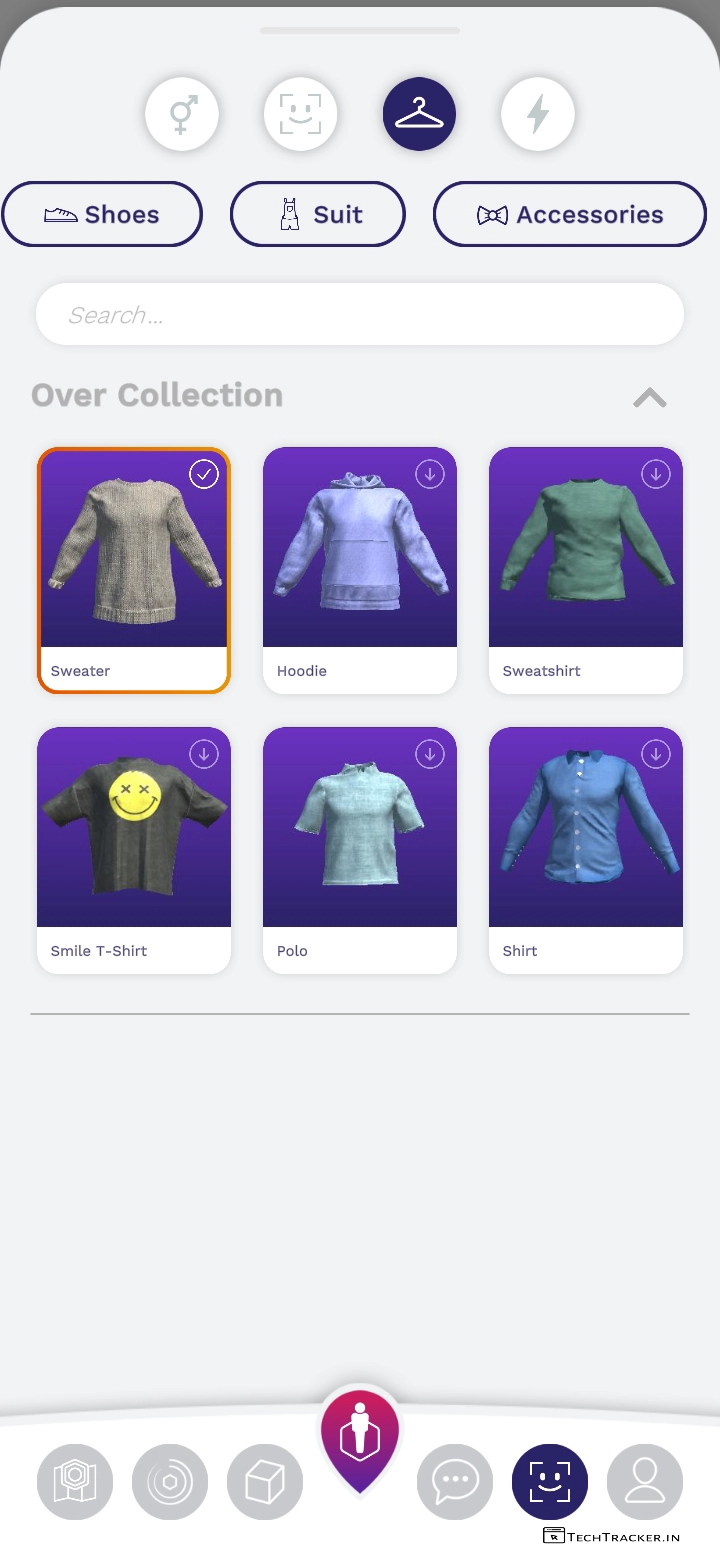
Task: Choose the blue Shirt card
Action: point(586,850)
